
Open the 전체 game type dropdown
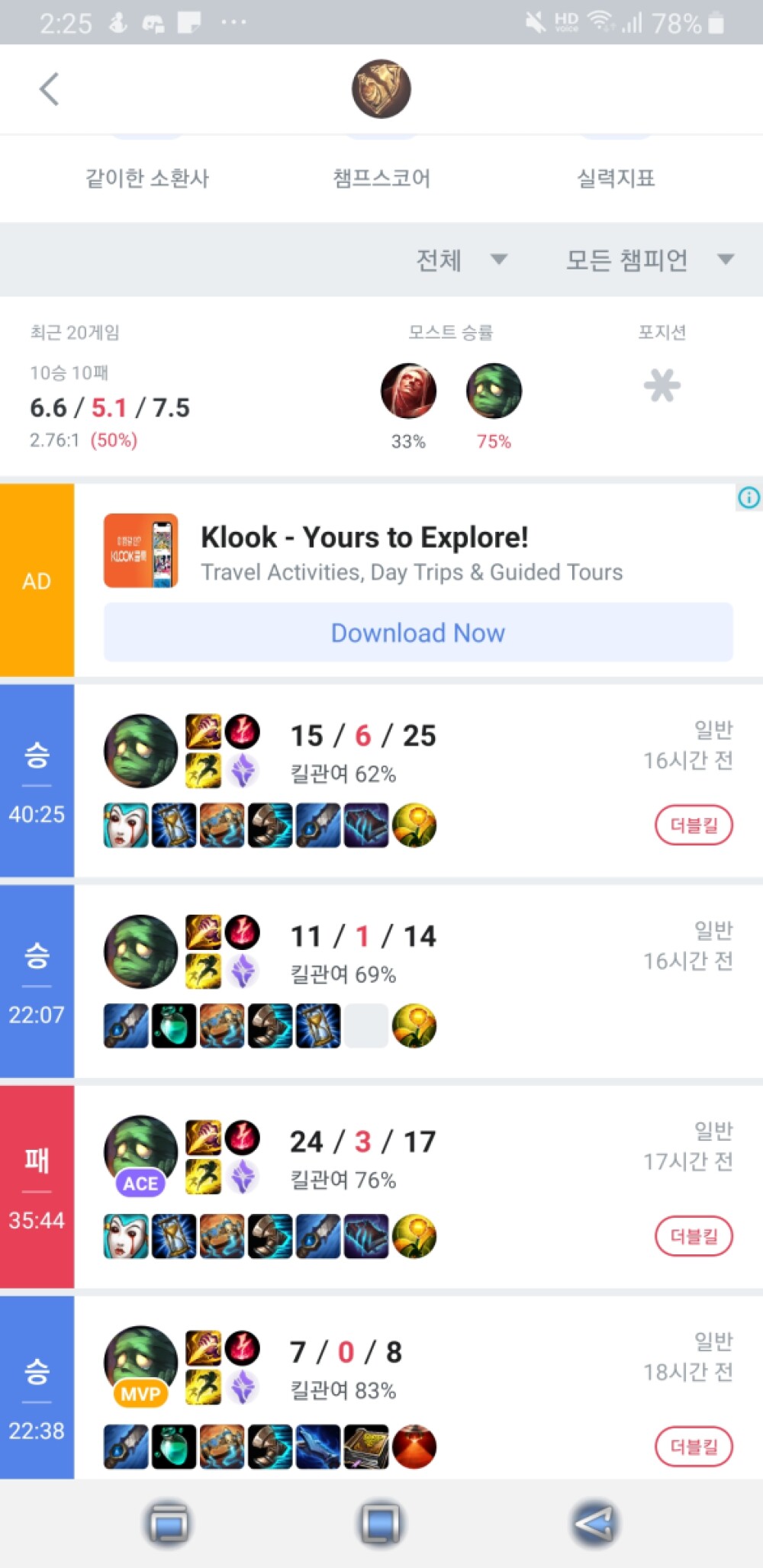[x=461, y=260]
